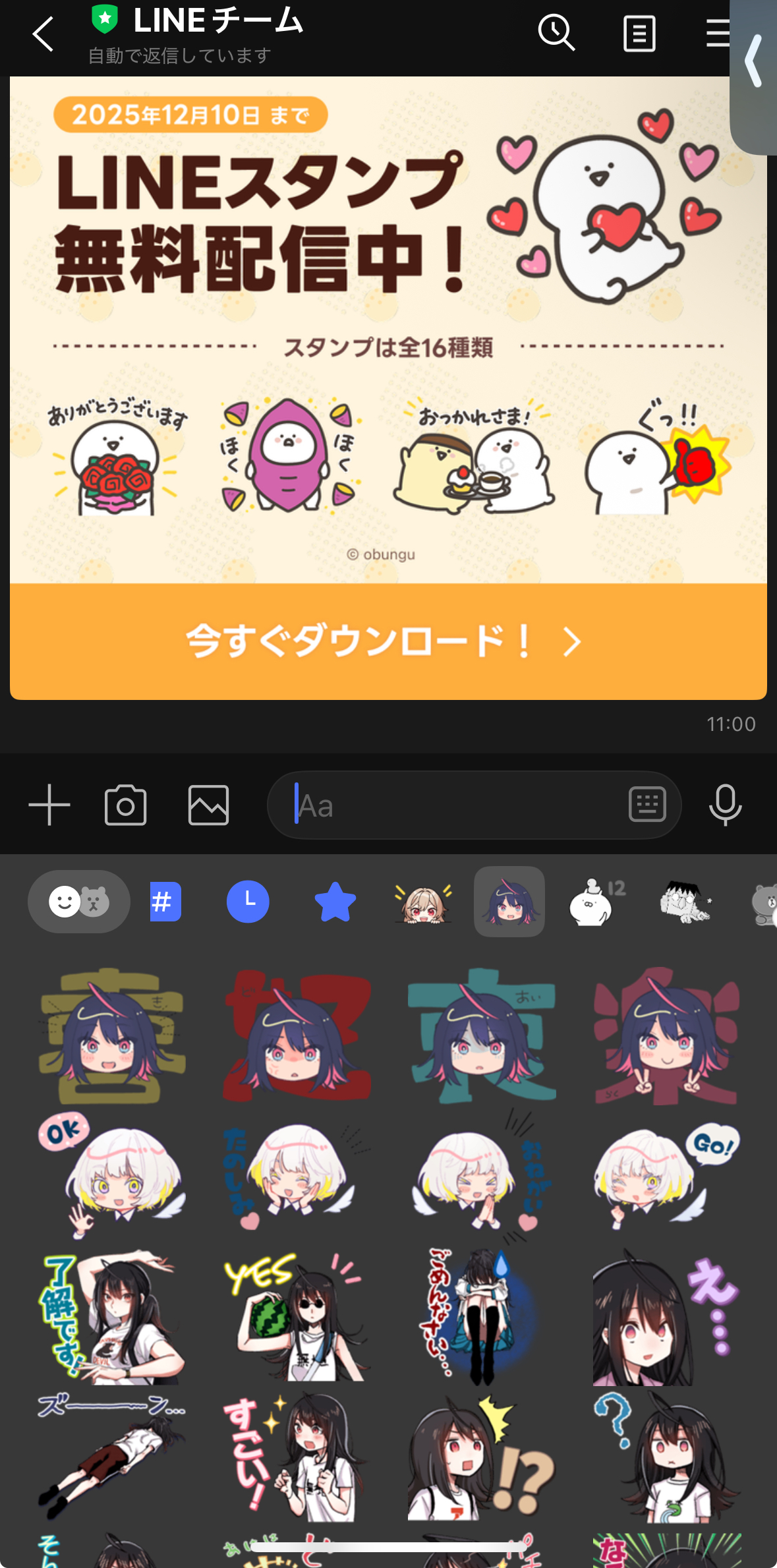The image size is (777, 1568).
Task: Send the 了解です! sticker
Action: 111,1316
